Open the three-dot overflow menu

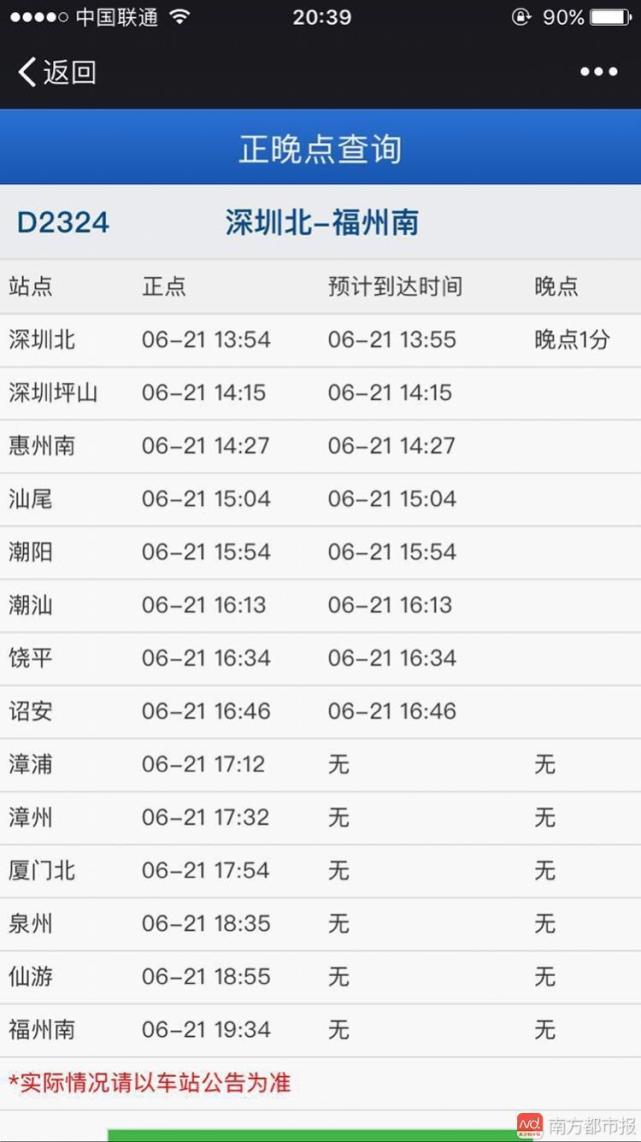pos(598,72)
